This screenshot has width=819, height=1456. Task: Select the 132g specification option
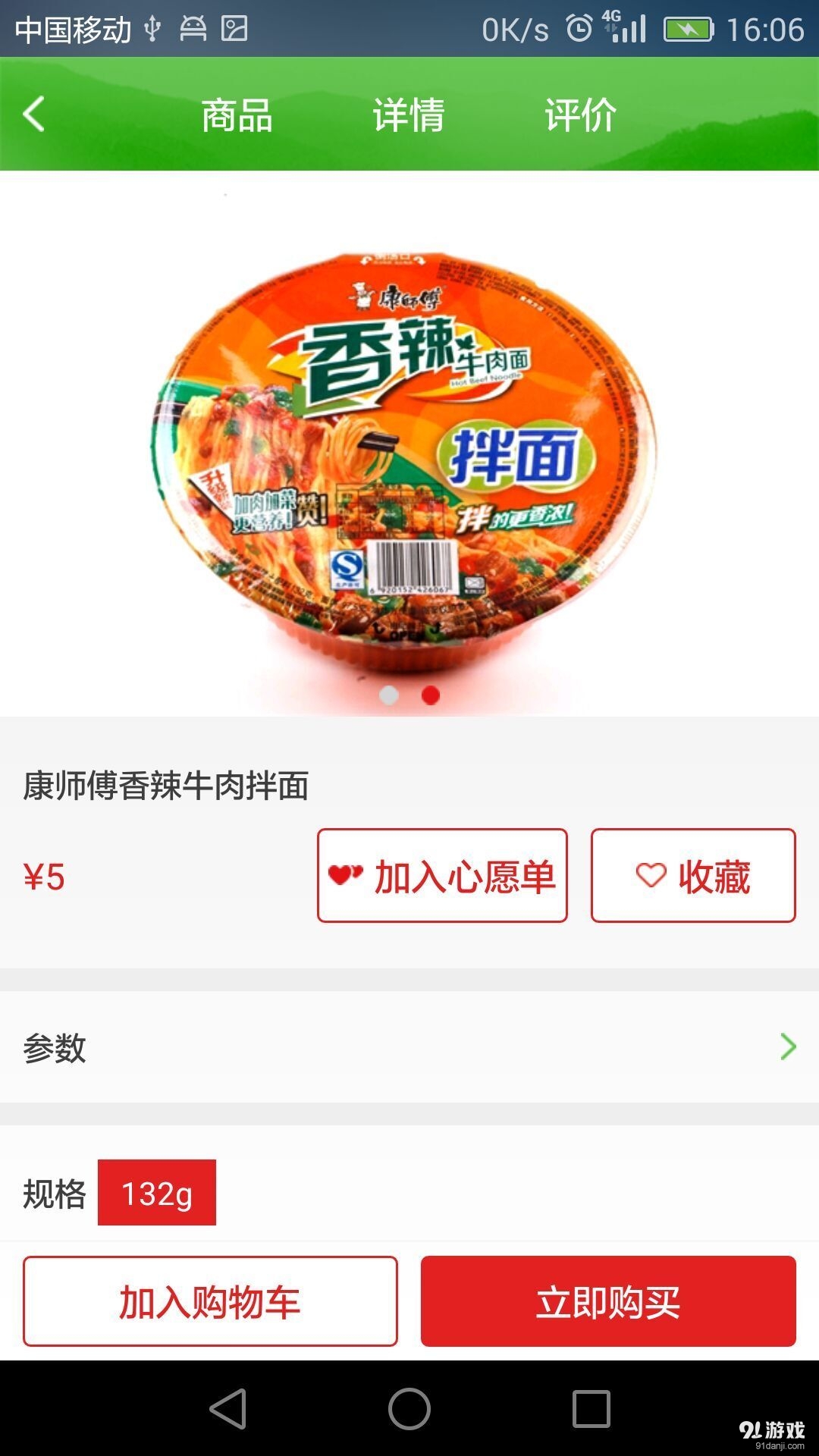point(157,1192)
